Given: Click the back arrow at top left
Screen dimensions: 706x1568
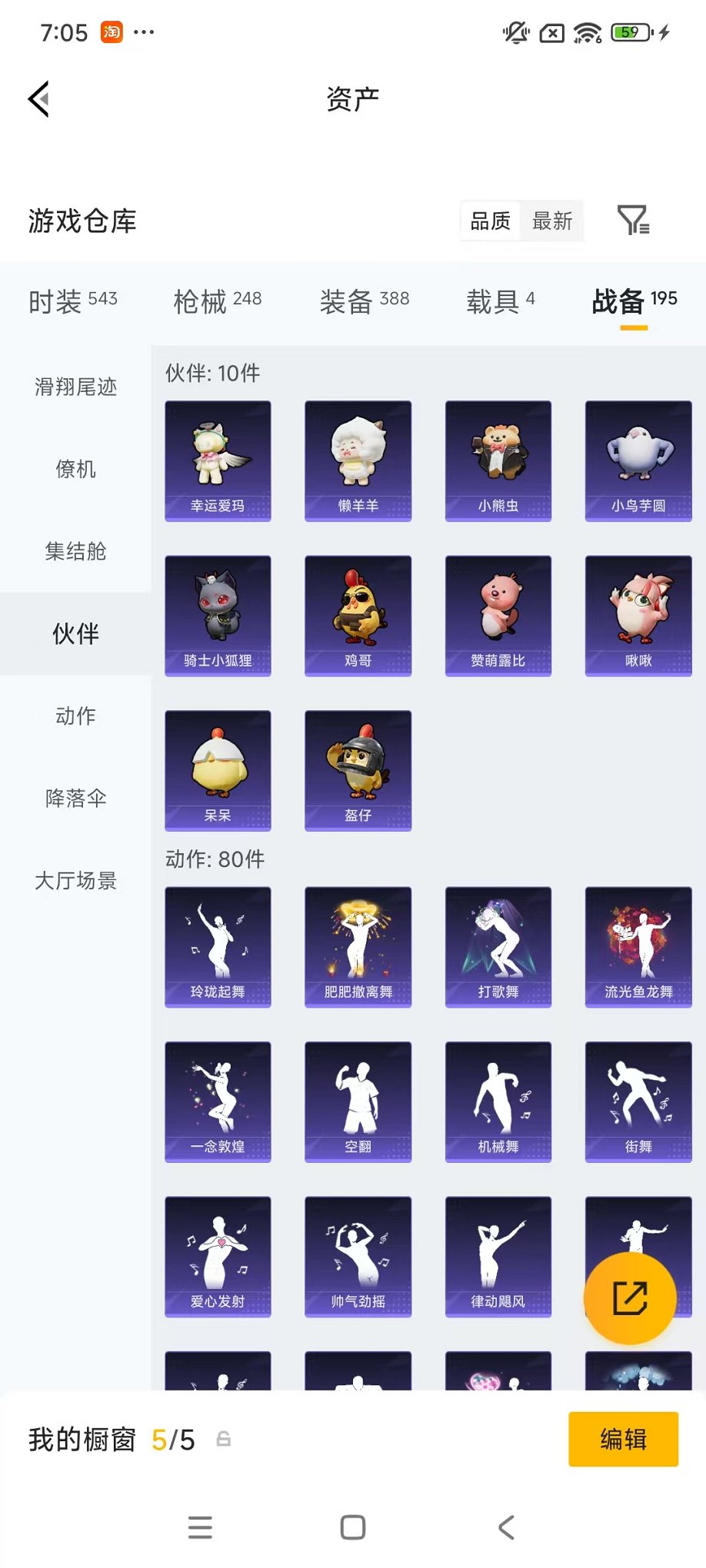Looking at the screenshot, I should (x=38, y=100).
